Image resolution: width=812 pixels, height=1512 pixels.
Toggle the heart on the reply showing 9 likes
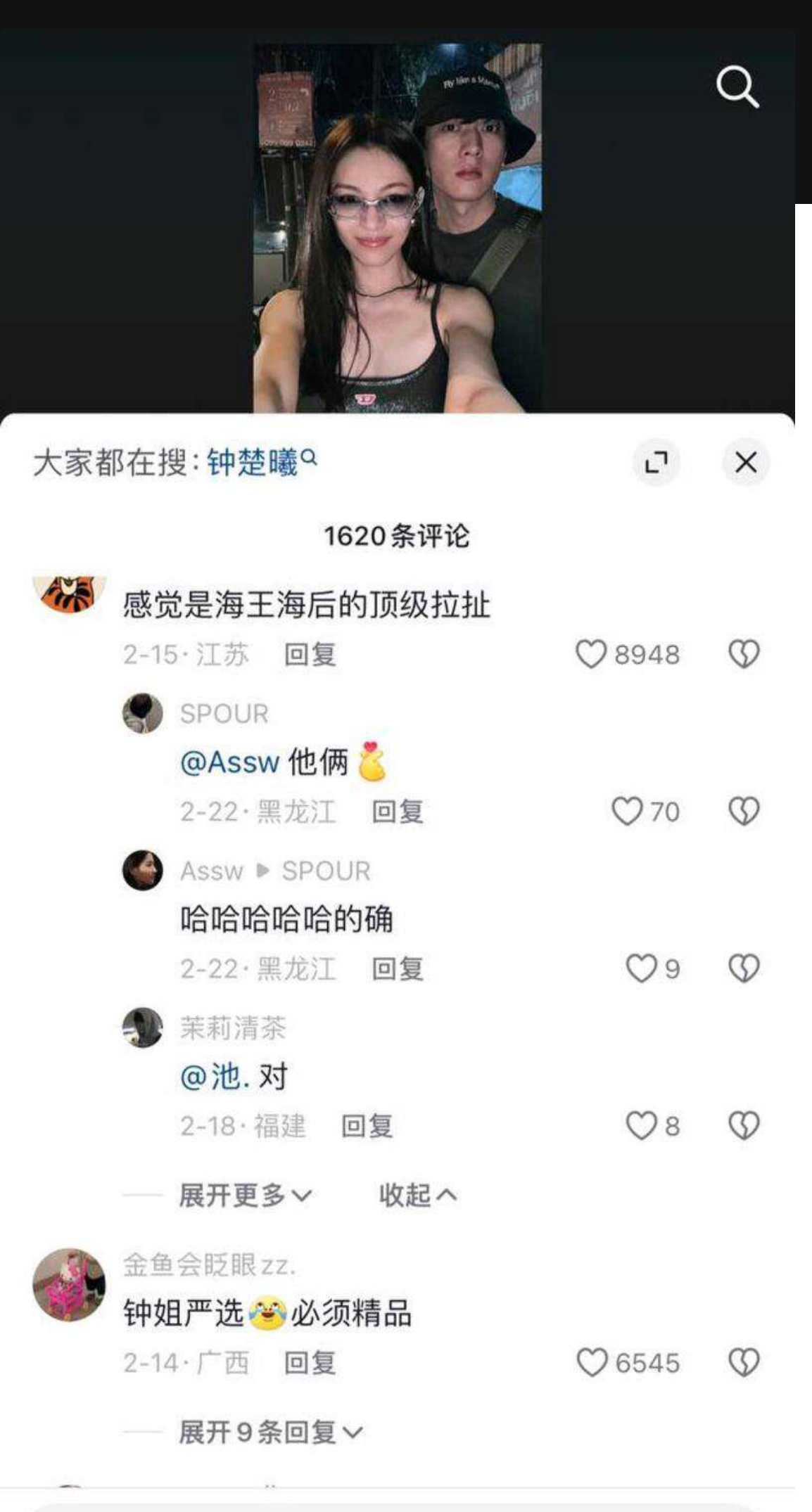(x=640, y=968)
